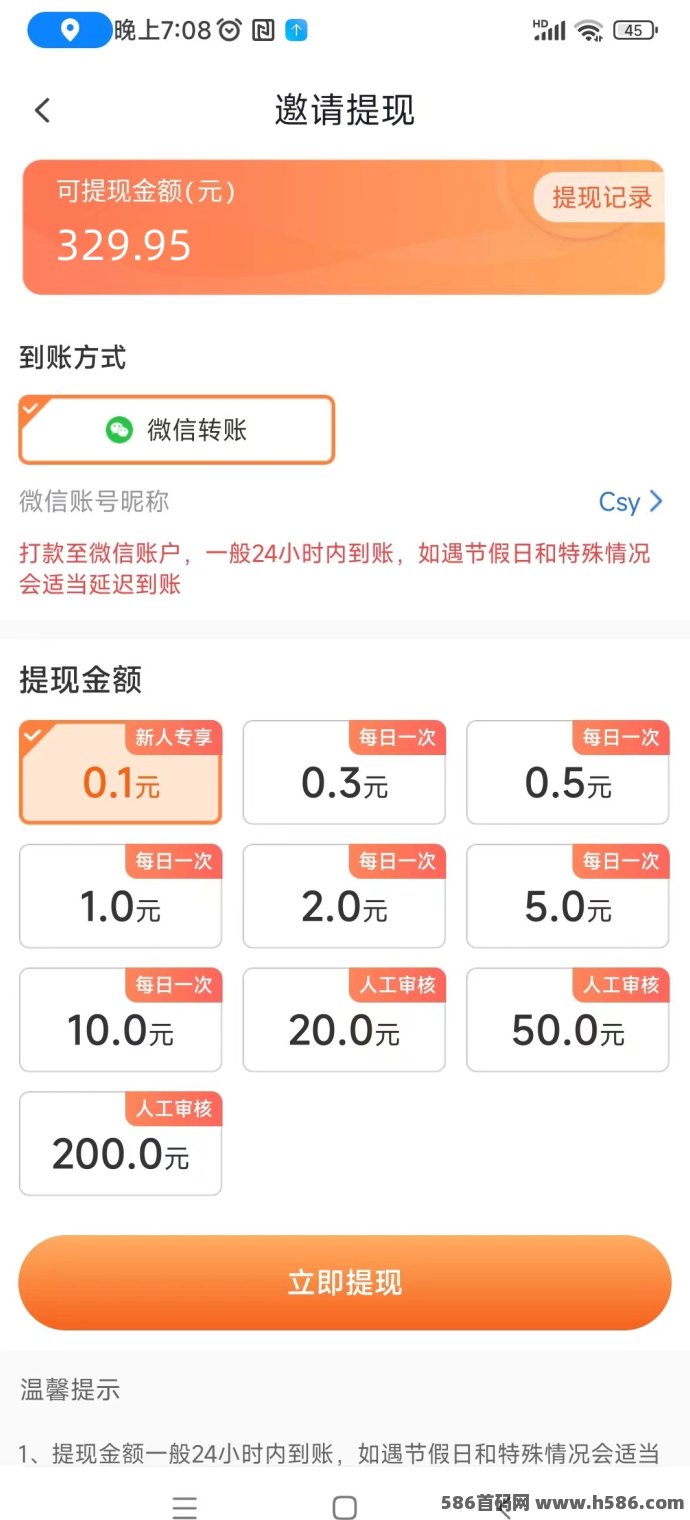This screenshot has height=1520, width=690.
Task: Pick the 5.0元 amount option
Action: (568, 896)
